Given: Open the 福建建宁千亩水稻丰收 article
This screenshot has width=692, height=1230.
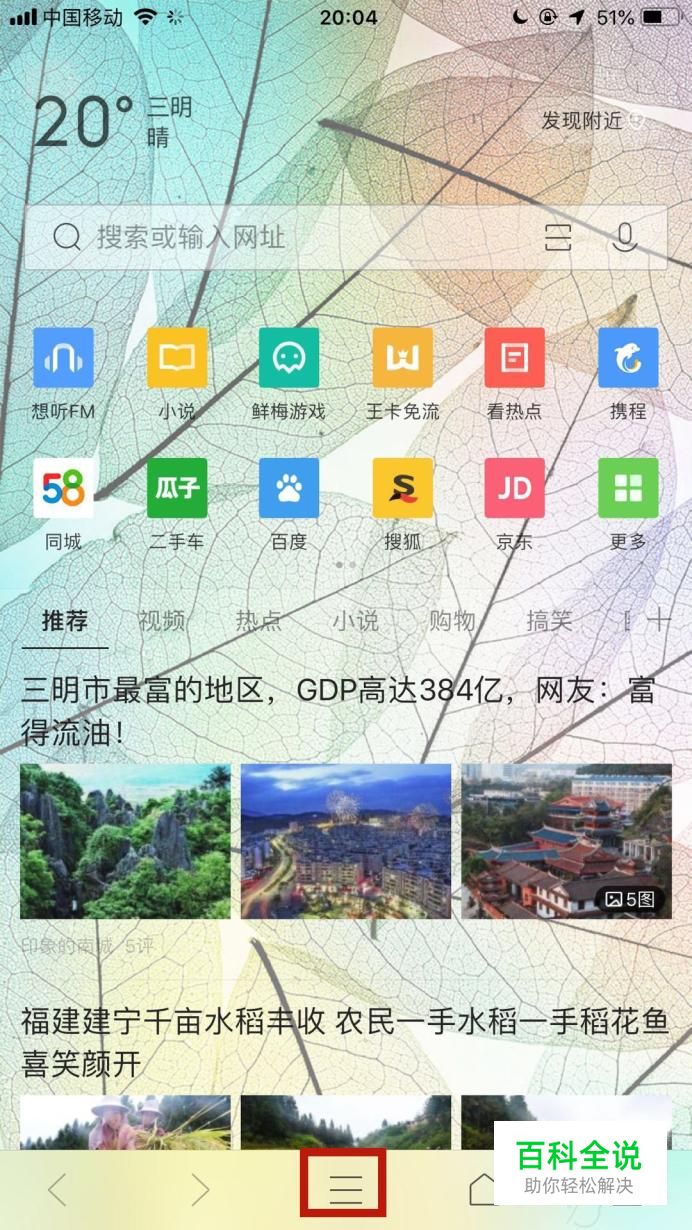Looking at the screenshot, I should tap(345, 1041).
